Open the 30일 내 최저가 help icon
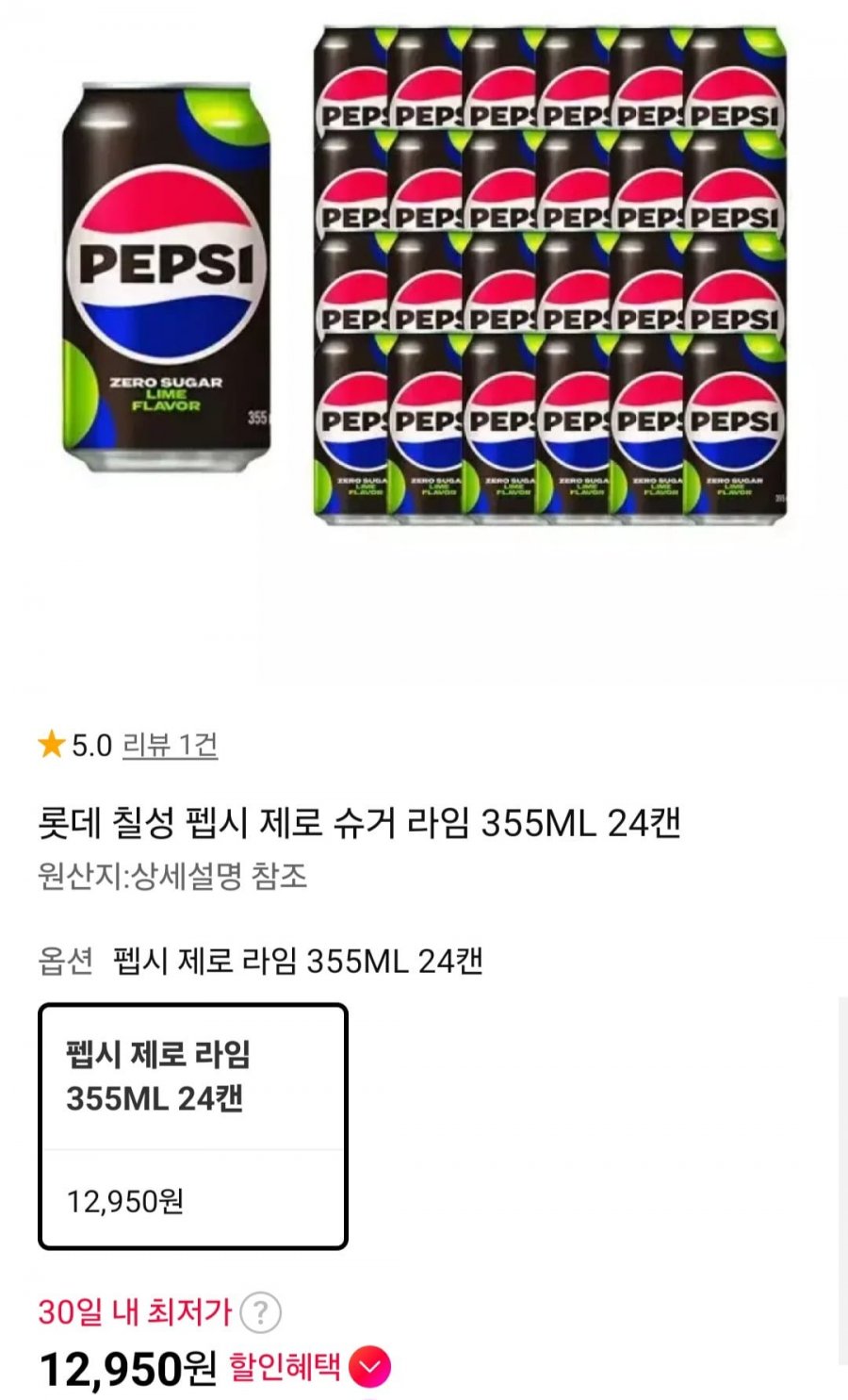Viewport: 848px width, 1400px height. point(260,1311)
